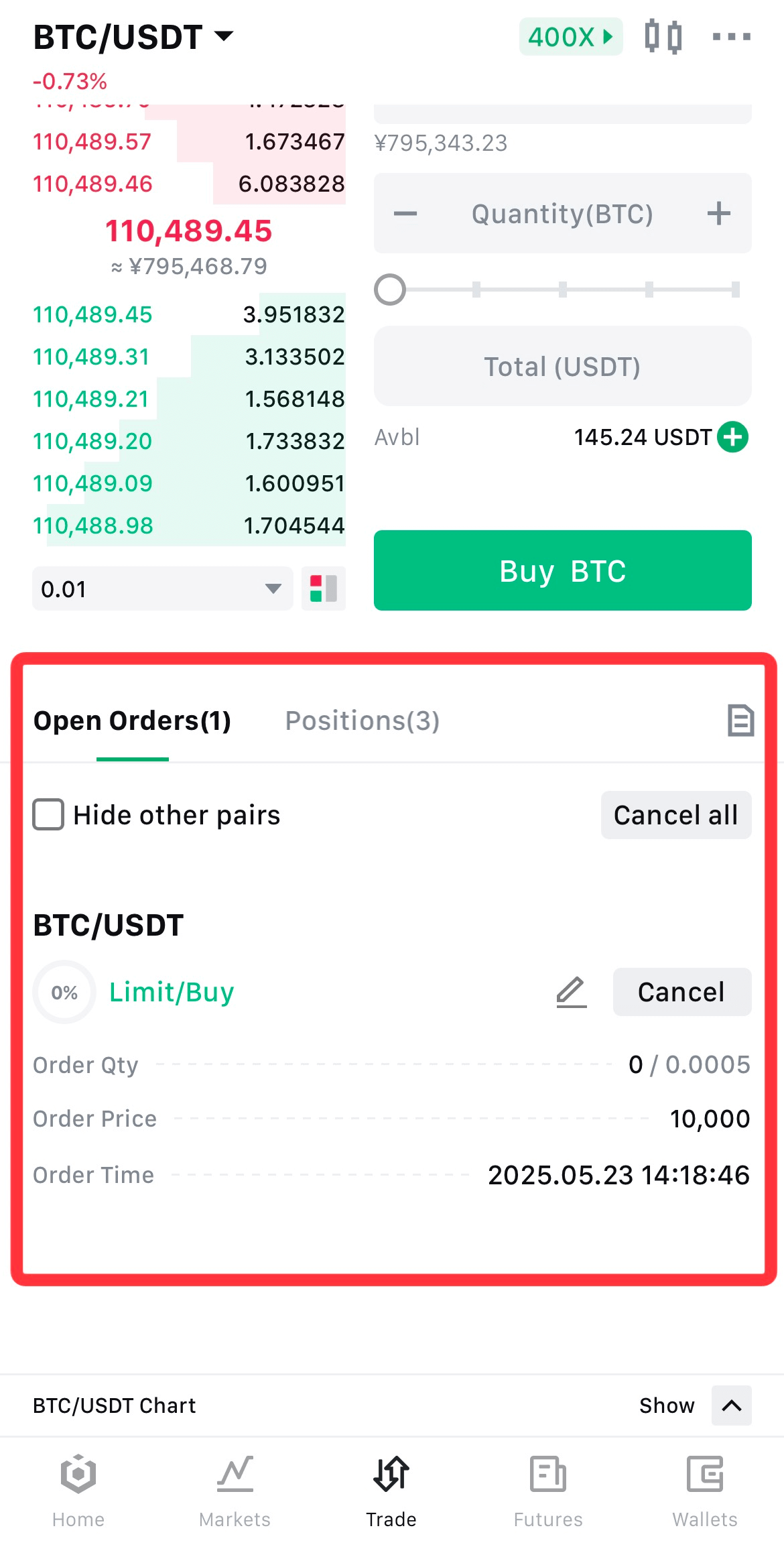Edit the Limit/Buy order with pencil icon
The image size is (784, 1561).
click(572, 992)
